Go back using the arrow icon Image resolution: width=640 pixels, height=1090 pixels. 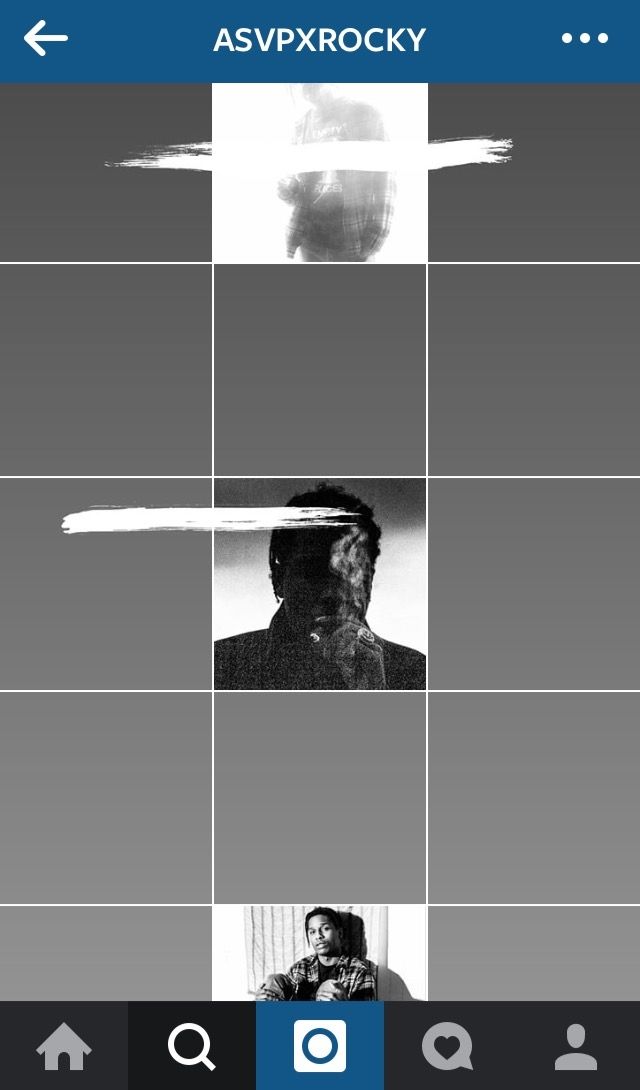coord(46,40)
